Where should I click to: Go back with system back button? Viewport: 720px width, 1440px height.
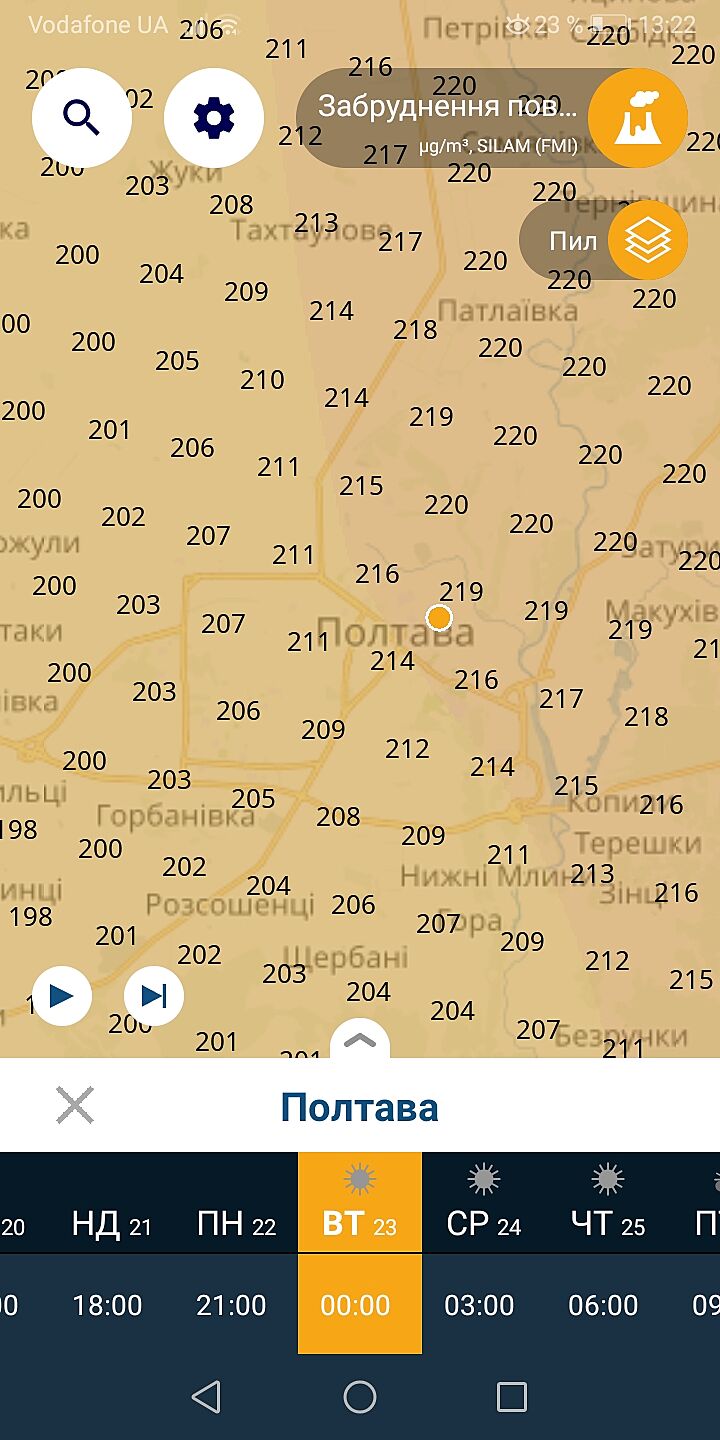(x=206, y=1397)
